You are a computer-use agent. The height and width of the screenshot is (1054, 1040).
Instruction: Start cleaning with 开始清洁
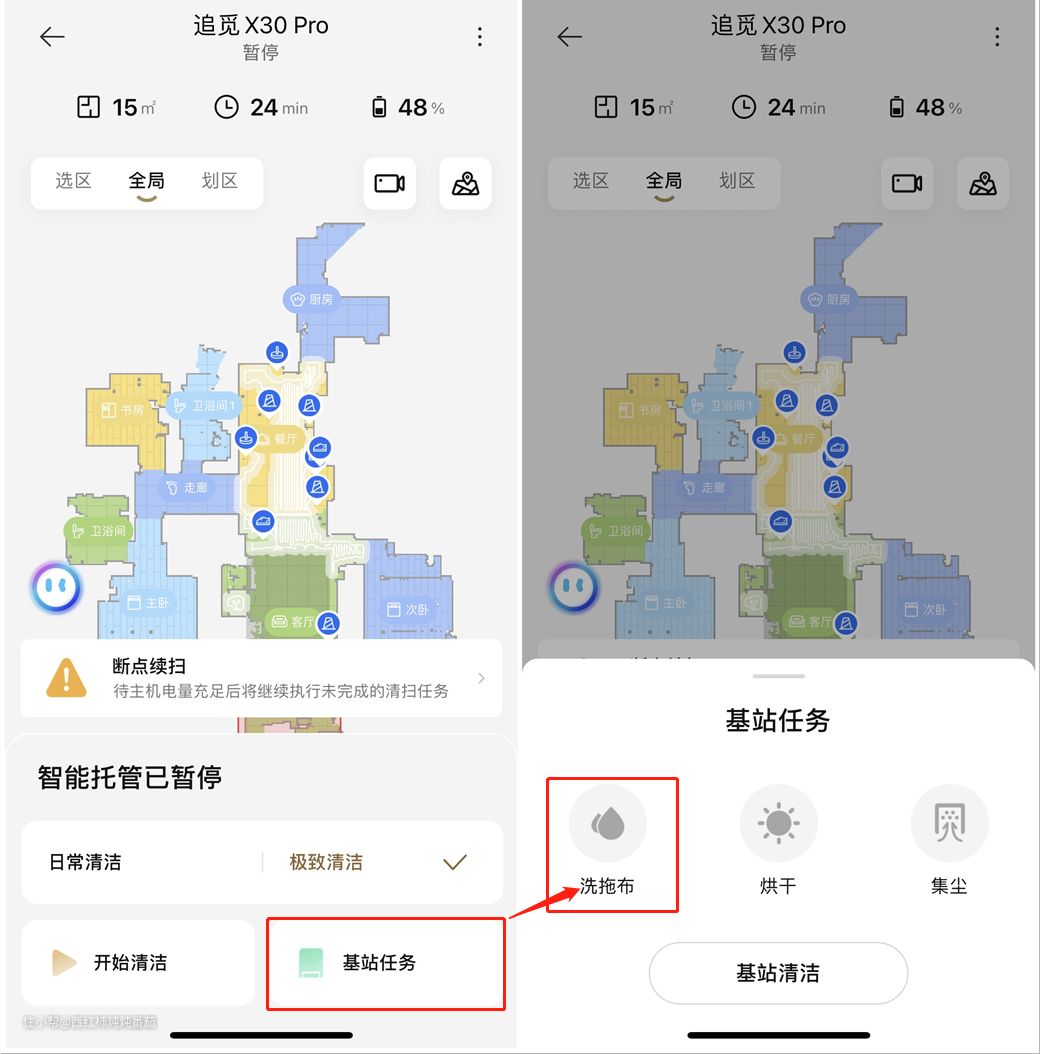(137, 963)
